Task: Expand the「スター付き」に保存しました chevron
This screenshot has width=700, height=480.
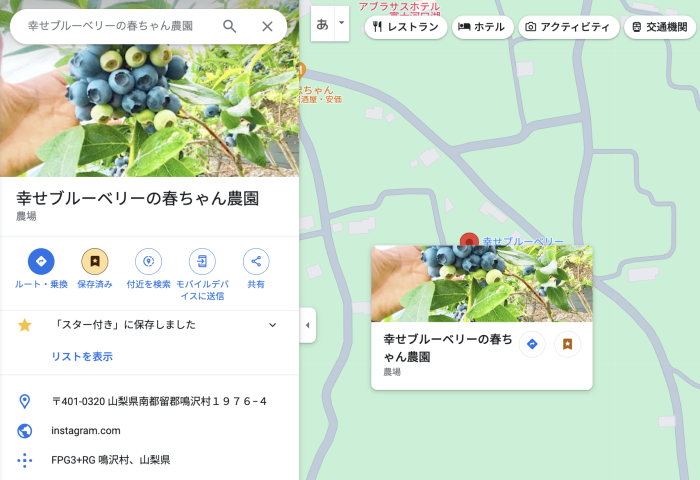Action: coord(272,325)
